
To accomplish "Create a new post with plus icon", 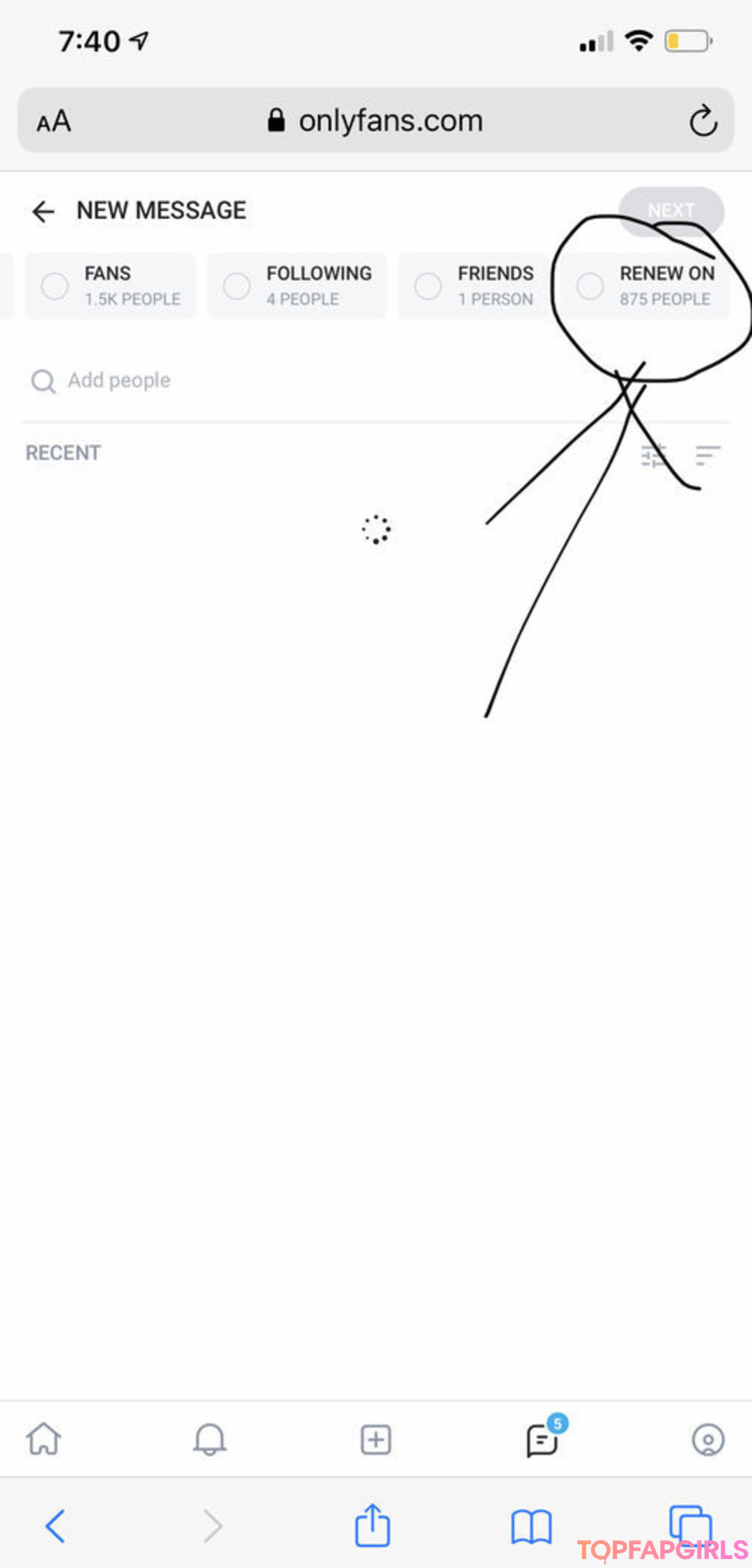I will (x=376, y=1439).
